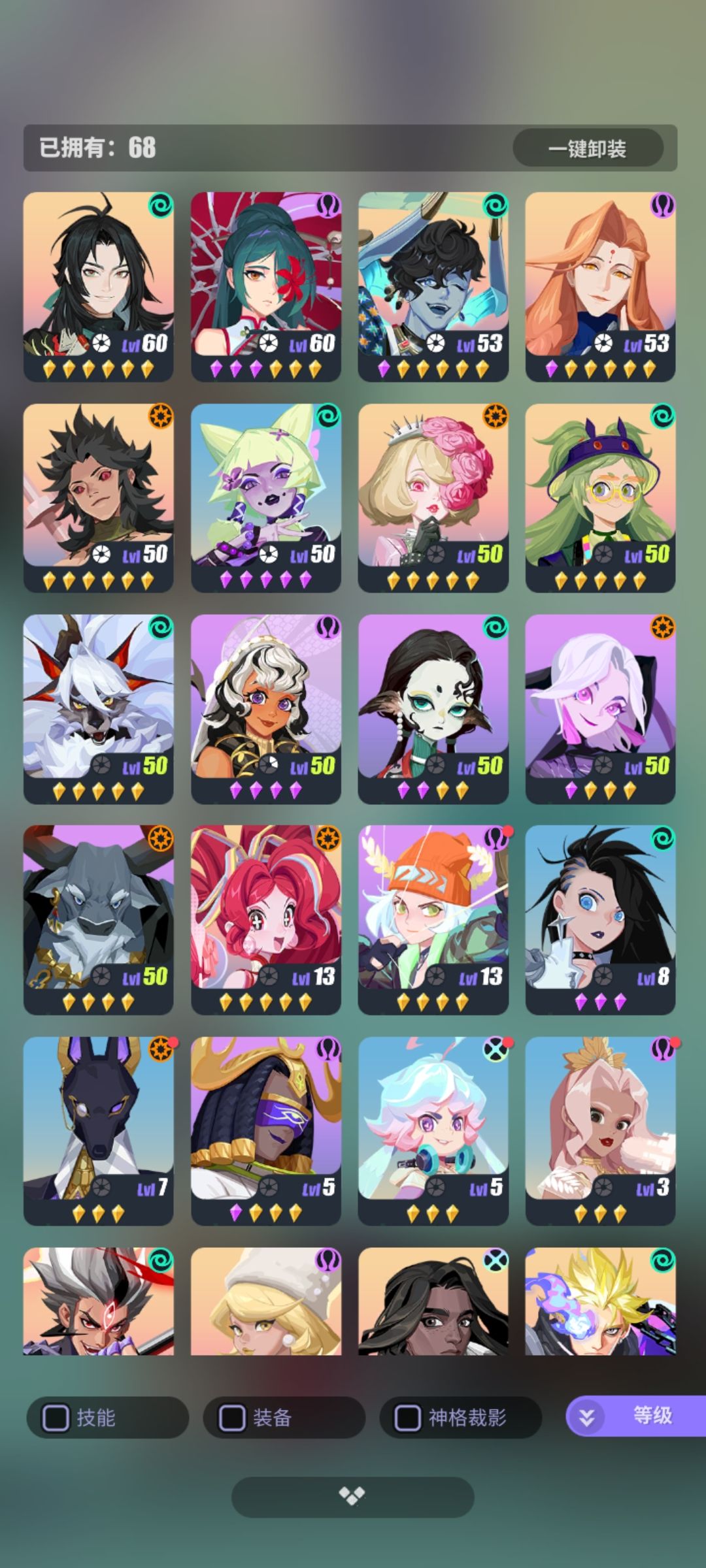Select the teal-haired Lvl 60 character with red flower

pos(266,287)
